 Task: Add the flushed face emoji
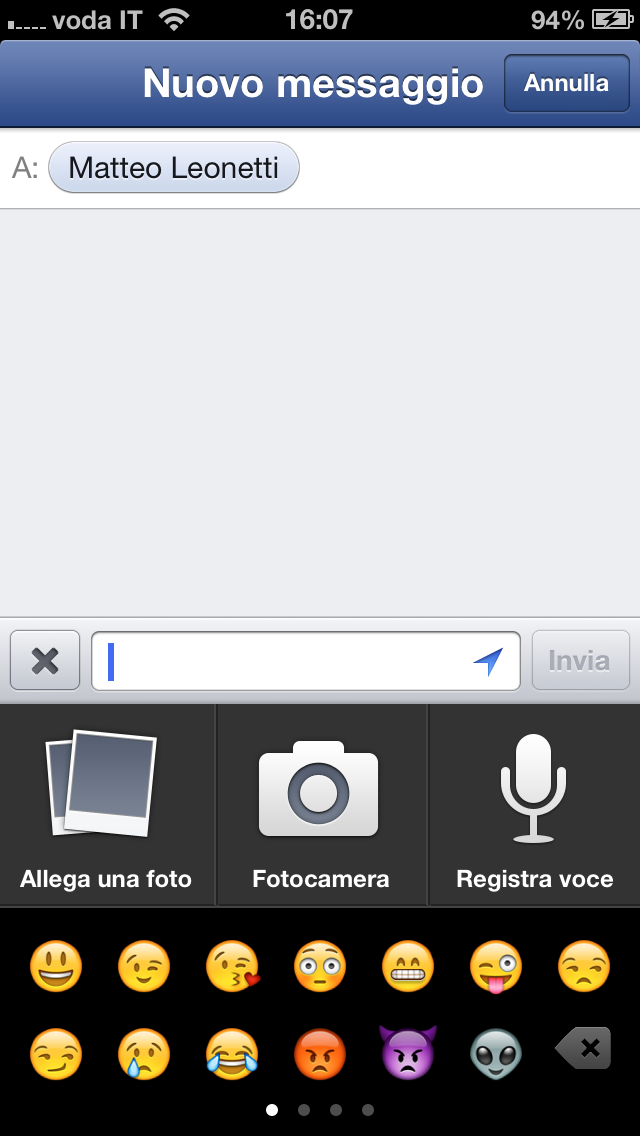[320, 967]
